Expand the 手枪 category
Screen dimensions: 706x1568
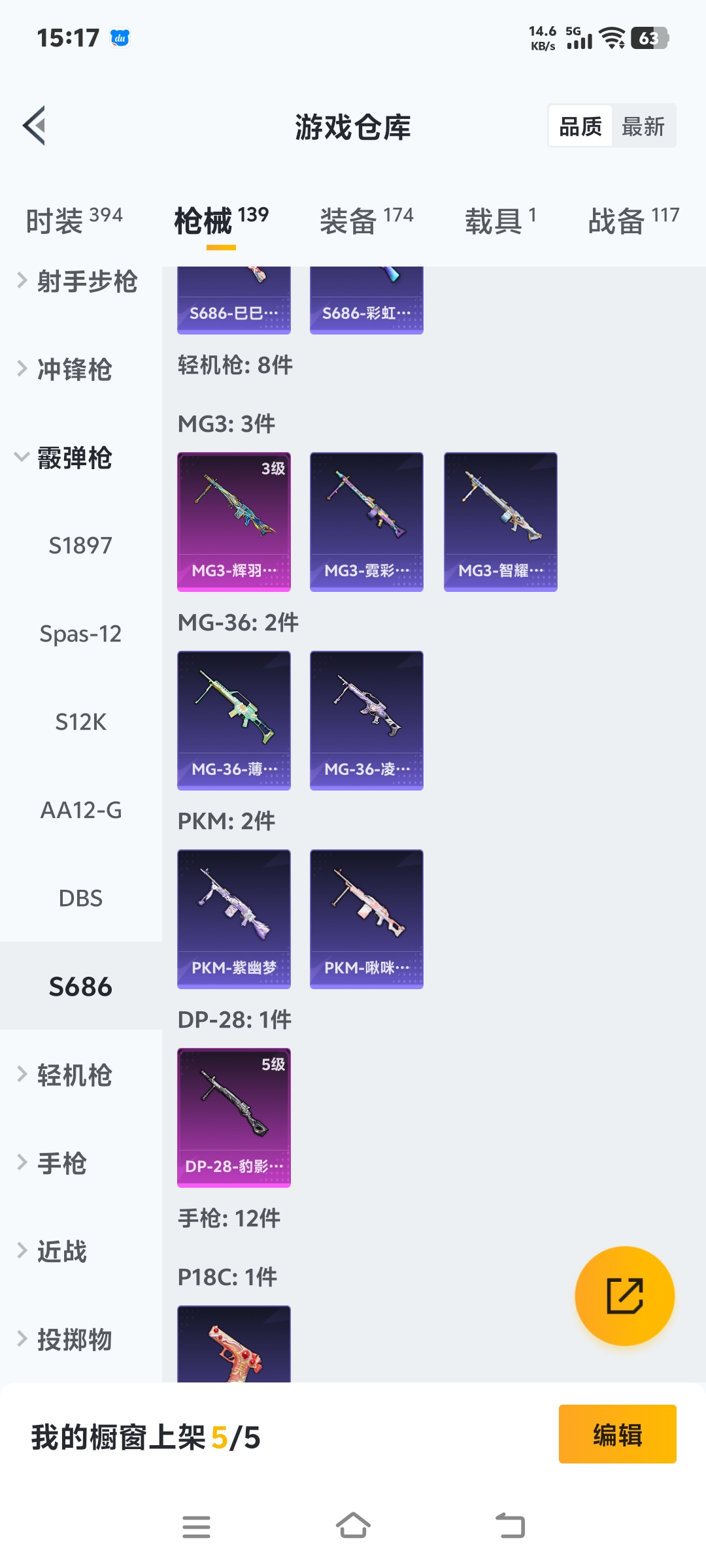pyautogui.click(x=62, y=1164)
